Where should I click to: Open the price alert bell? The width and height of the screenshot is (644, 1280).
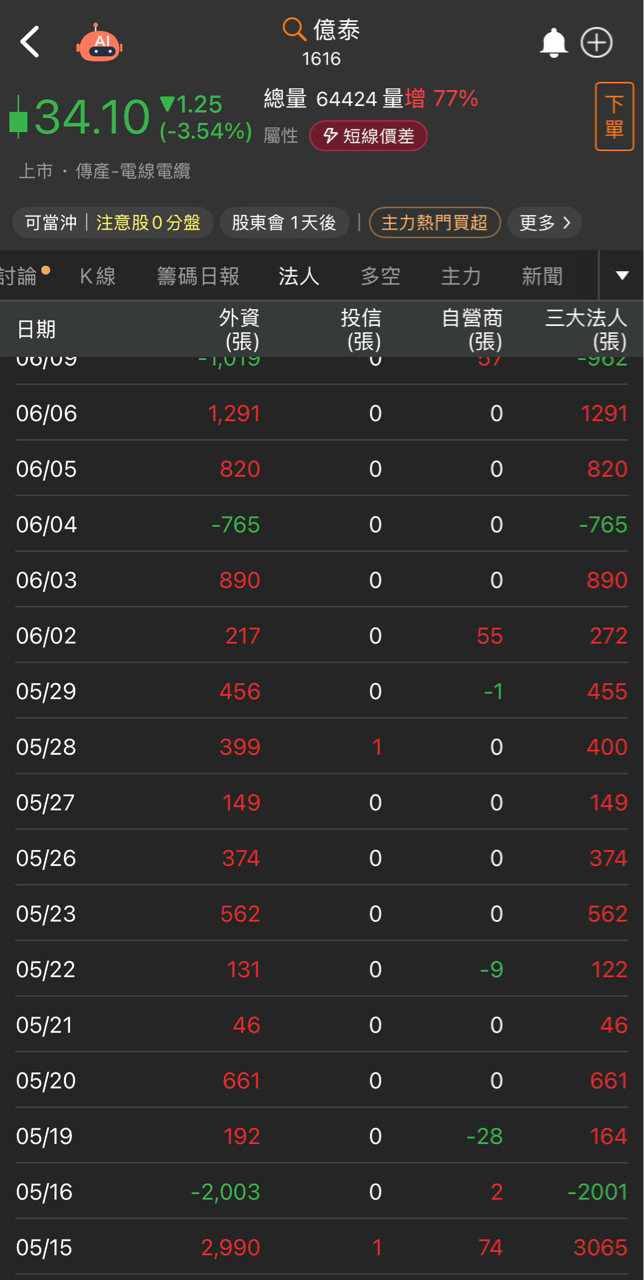554,43
